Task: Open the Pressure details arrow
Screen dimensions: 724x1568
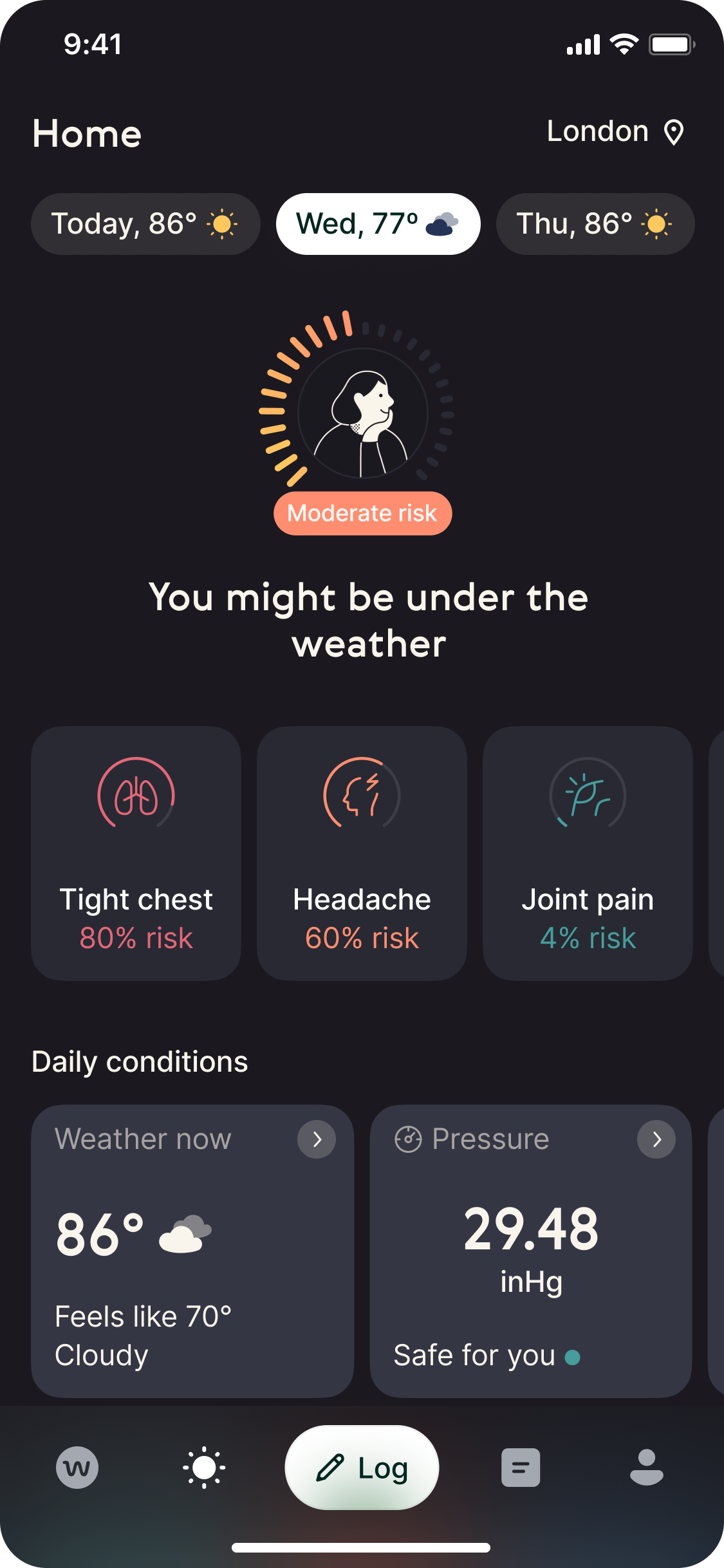Action: click(x=656, y=1139)
